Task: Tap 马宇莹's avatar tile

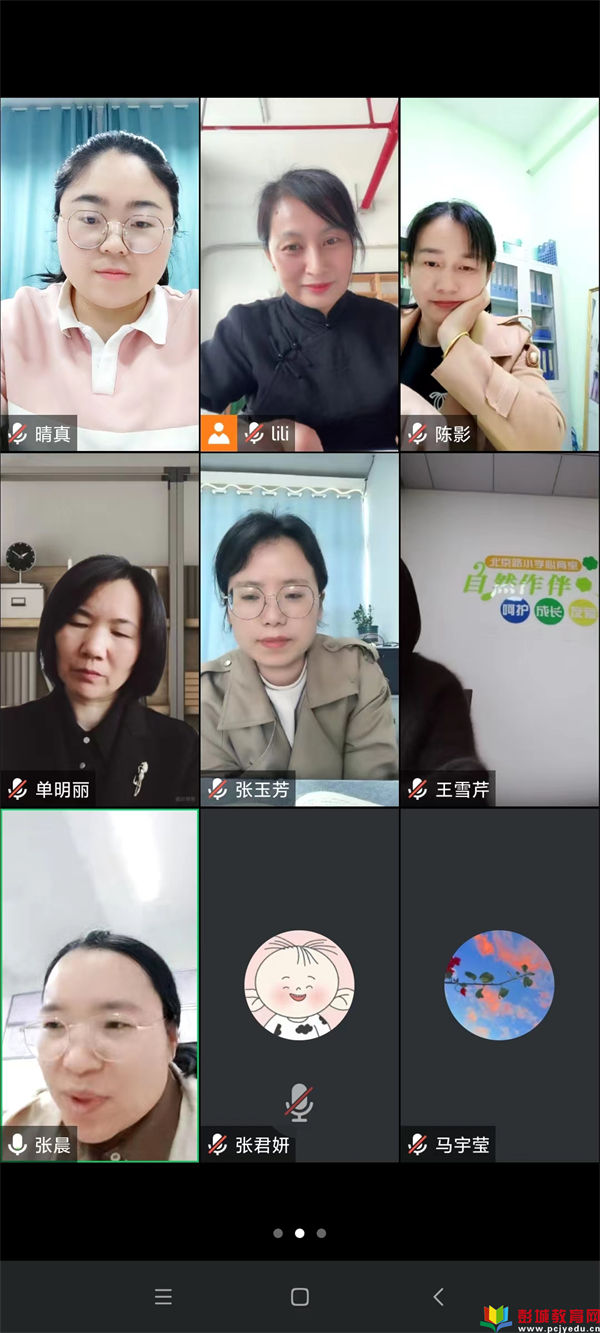Action: 499,984
